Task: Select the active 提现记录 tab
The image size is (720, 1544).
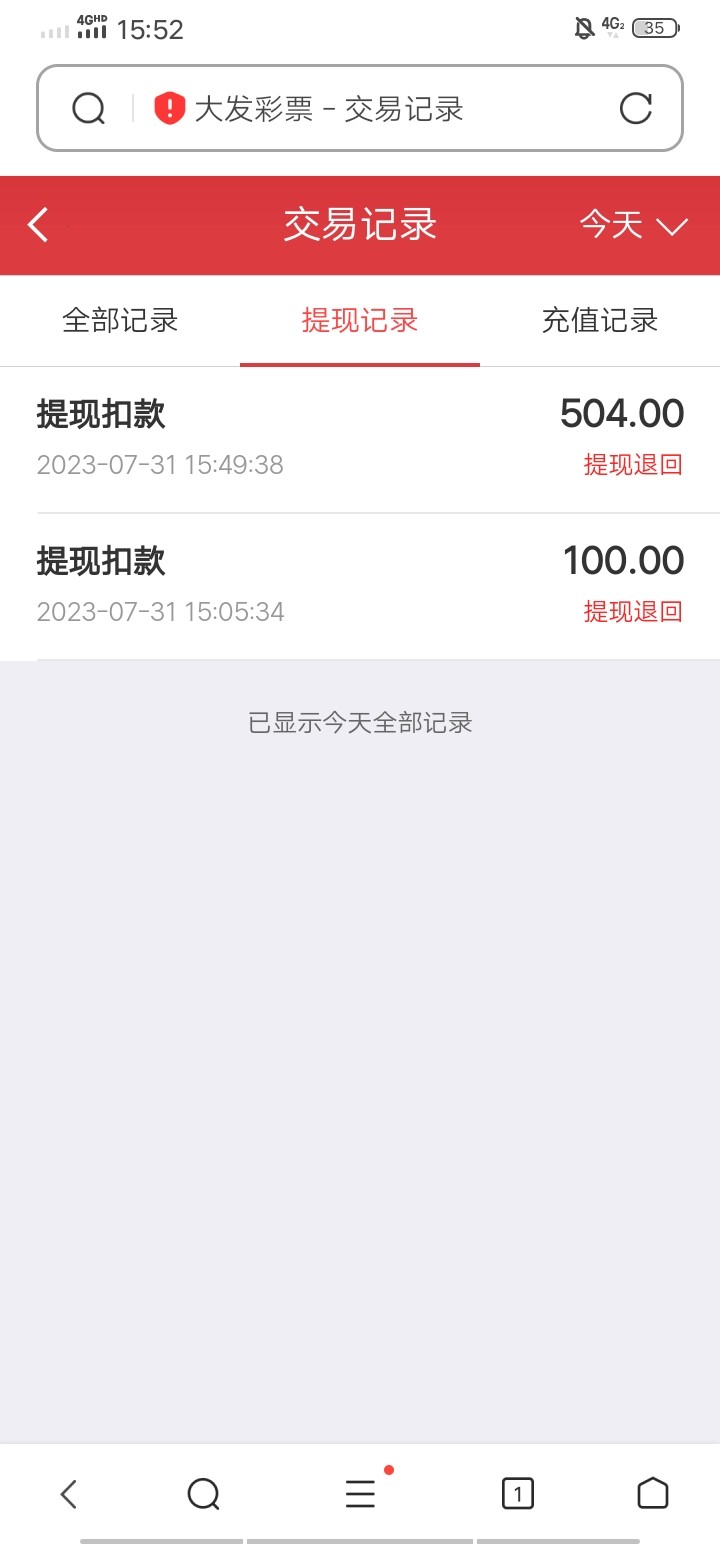Action: [359, 320]
